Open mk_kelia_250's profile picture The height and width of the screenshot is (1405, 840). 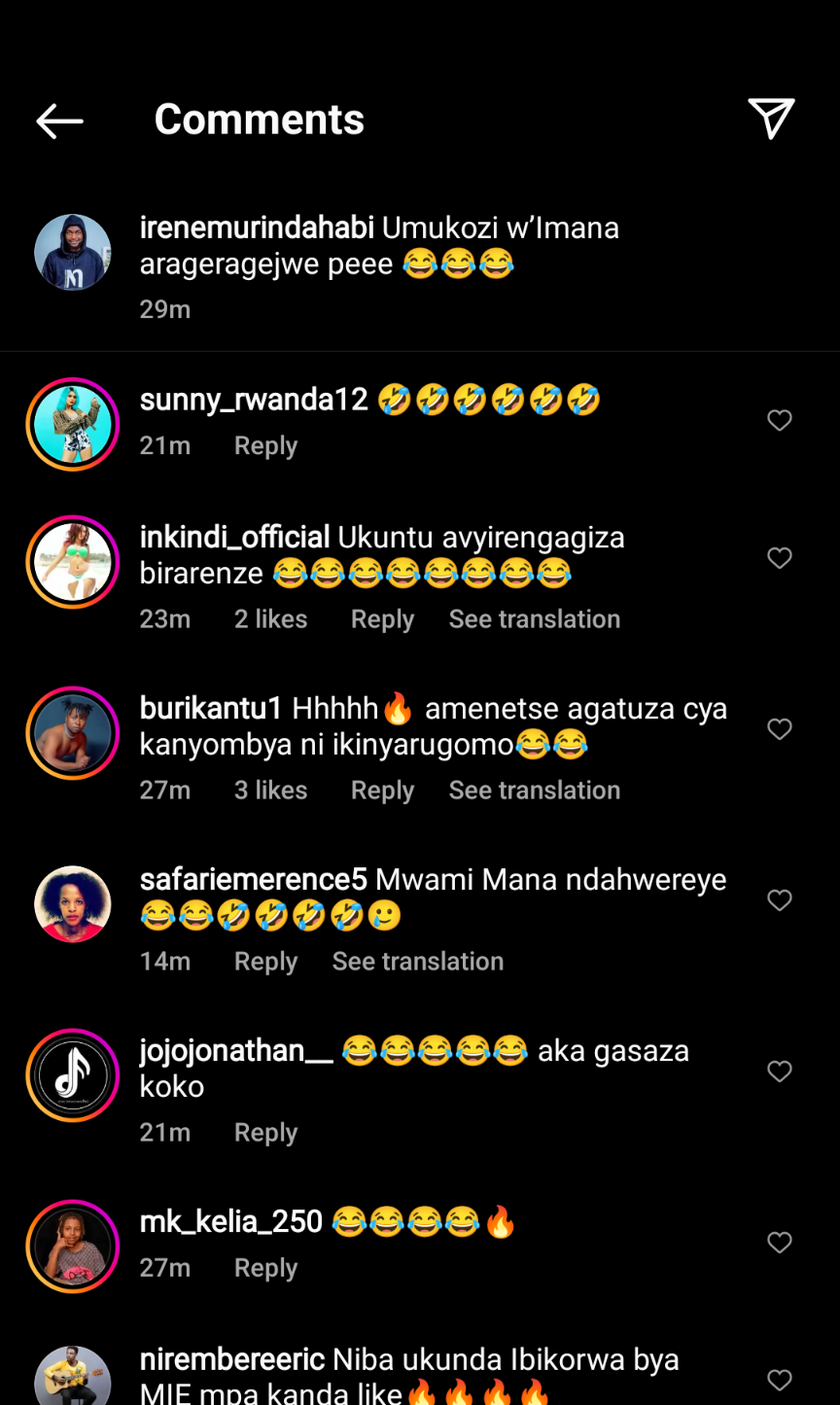[x=73, y=1247]
